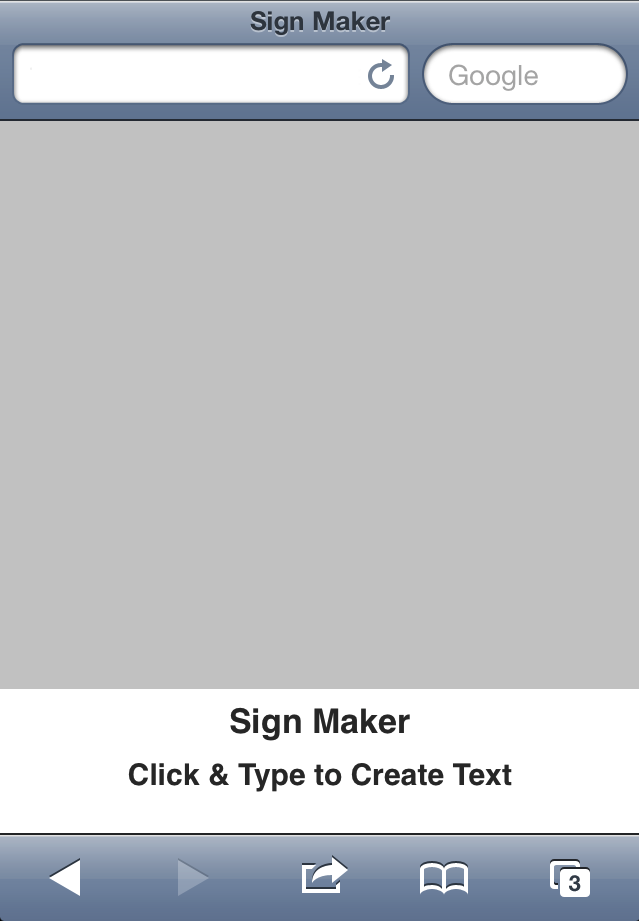Show the three open tabs
This screenshot has width=639, height=921.
569,877
